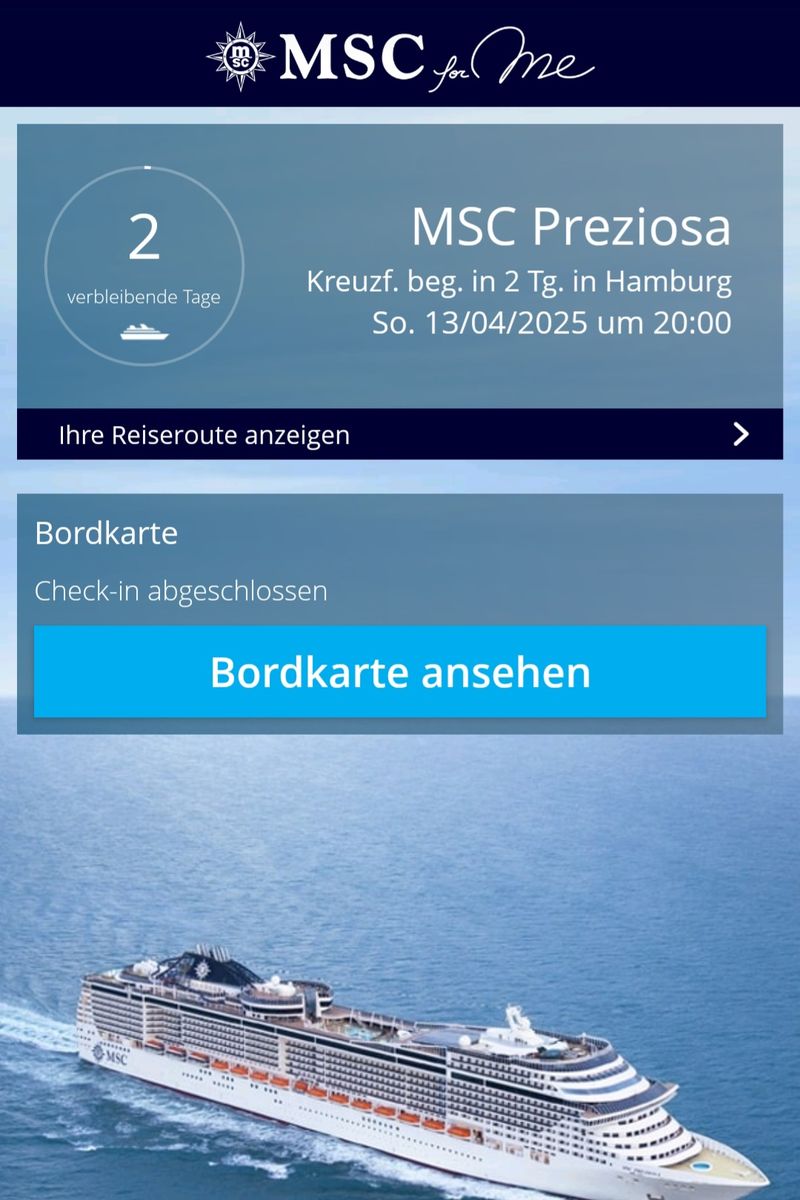Viewport: 800px width, 1200px height.
Task: Open 'Ihre Reiseroute anzeigen' itinerary row
Action: pos(399,435)
